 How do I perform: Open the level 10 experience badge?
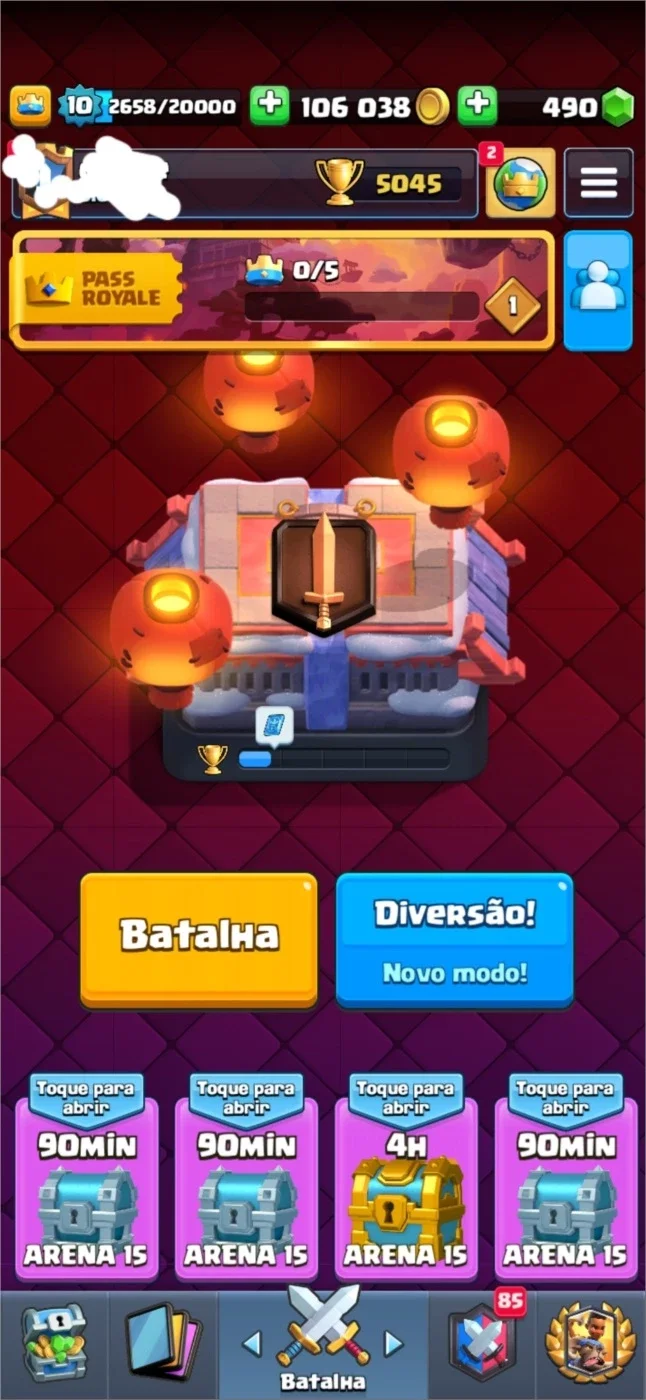(x=80, y=106)
